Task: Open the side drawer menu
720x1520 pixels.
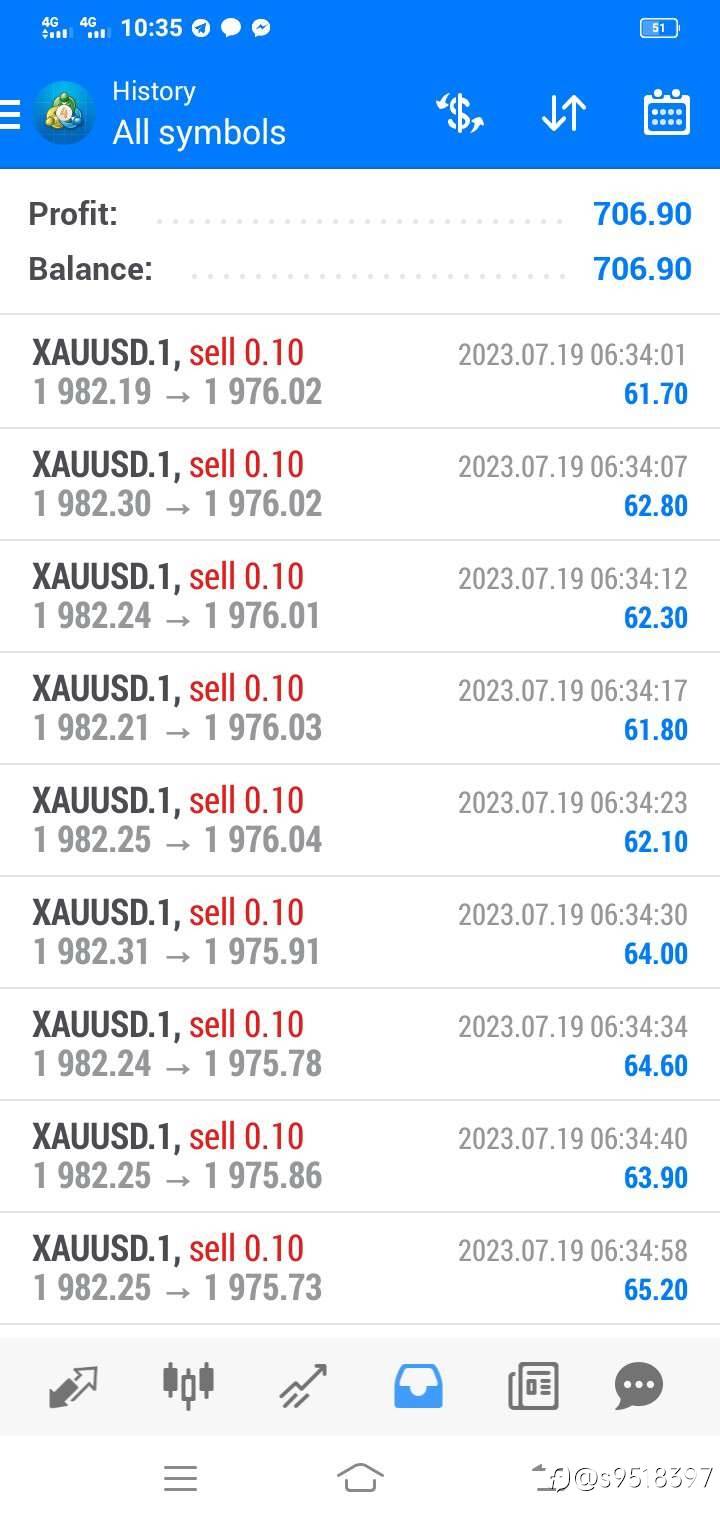Action: point(10,115)
